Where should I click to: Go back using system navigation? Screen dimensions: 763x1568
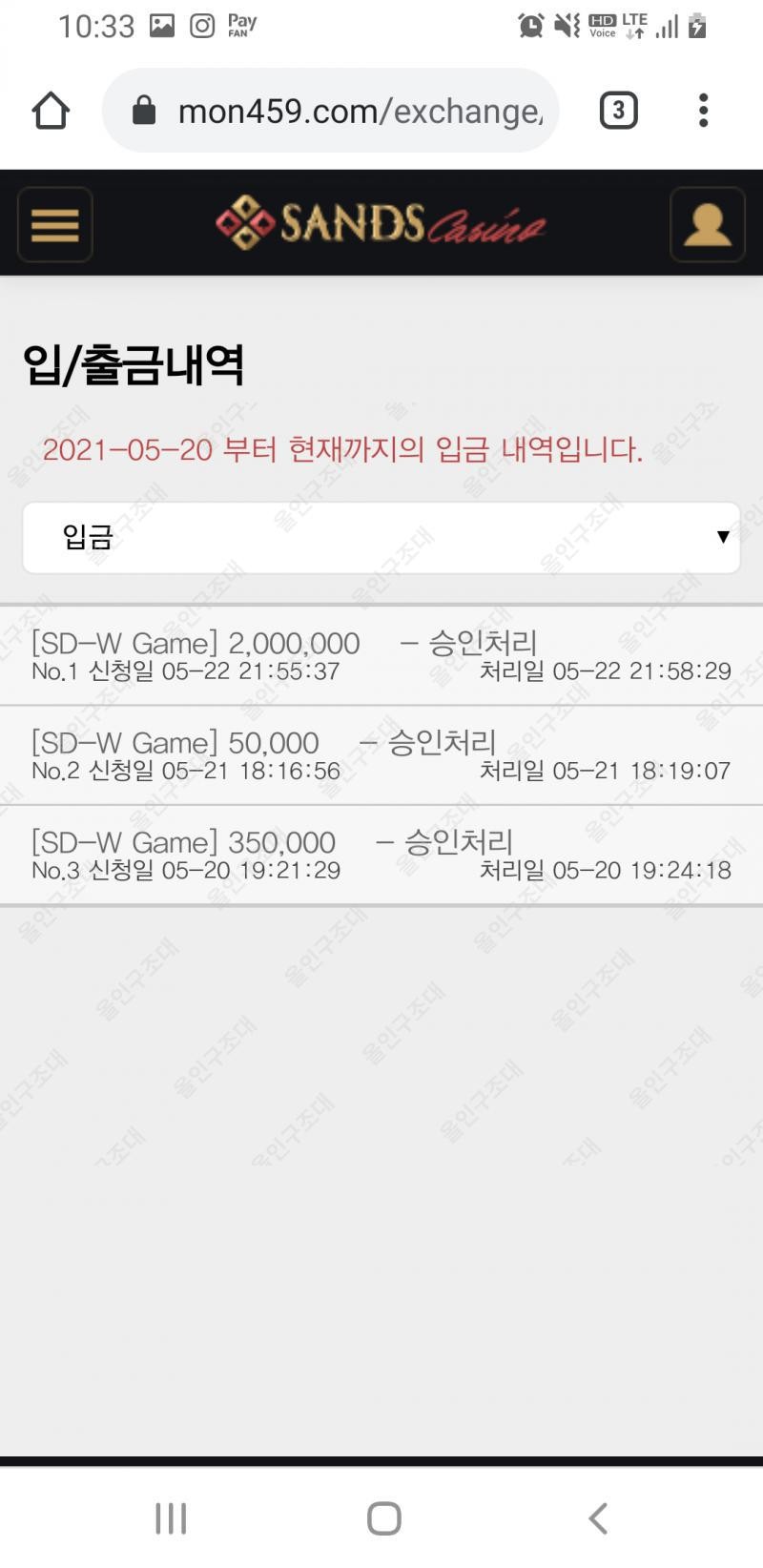[598, 1517]
